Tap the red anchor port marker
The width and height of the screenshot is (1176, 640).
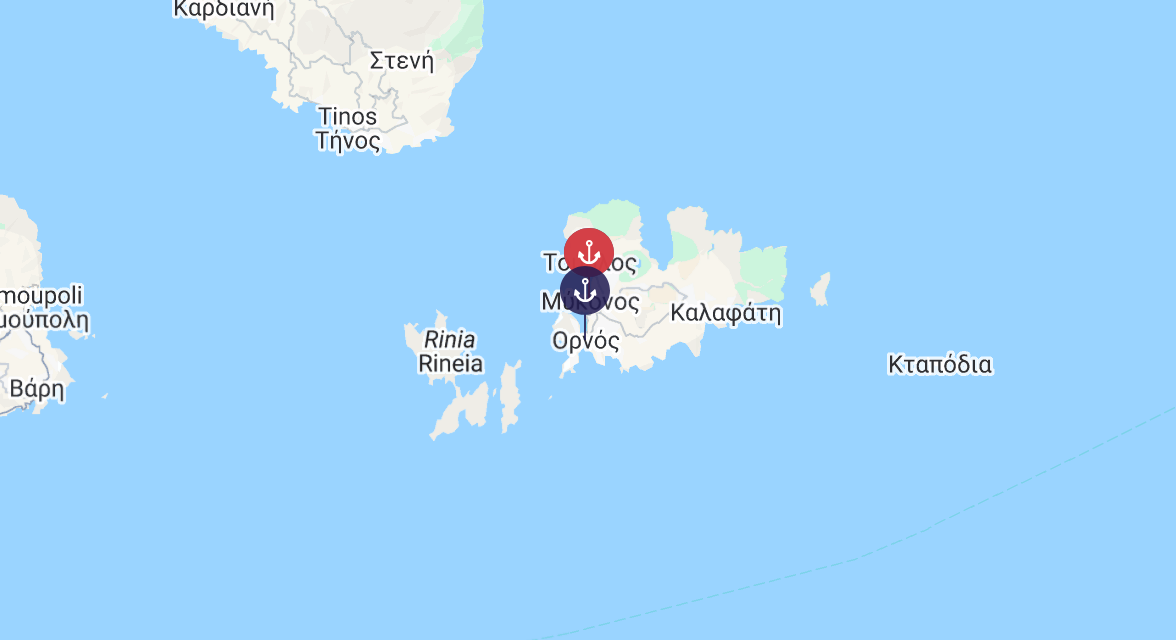point(589,250)
